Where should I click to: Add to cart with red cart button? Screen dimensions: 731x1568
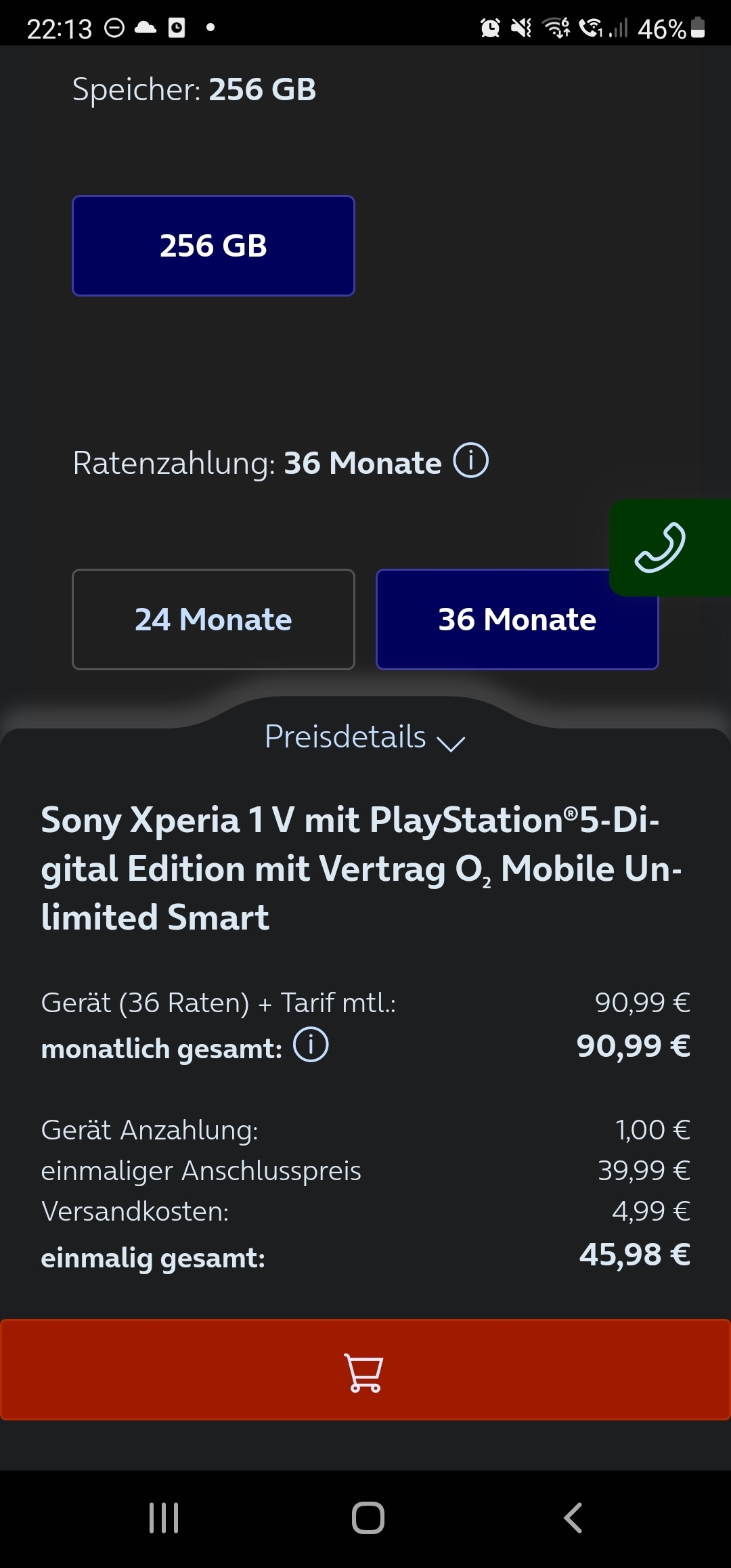(365, 1370)
